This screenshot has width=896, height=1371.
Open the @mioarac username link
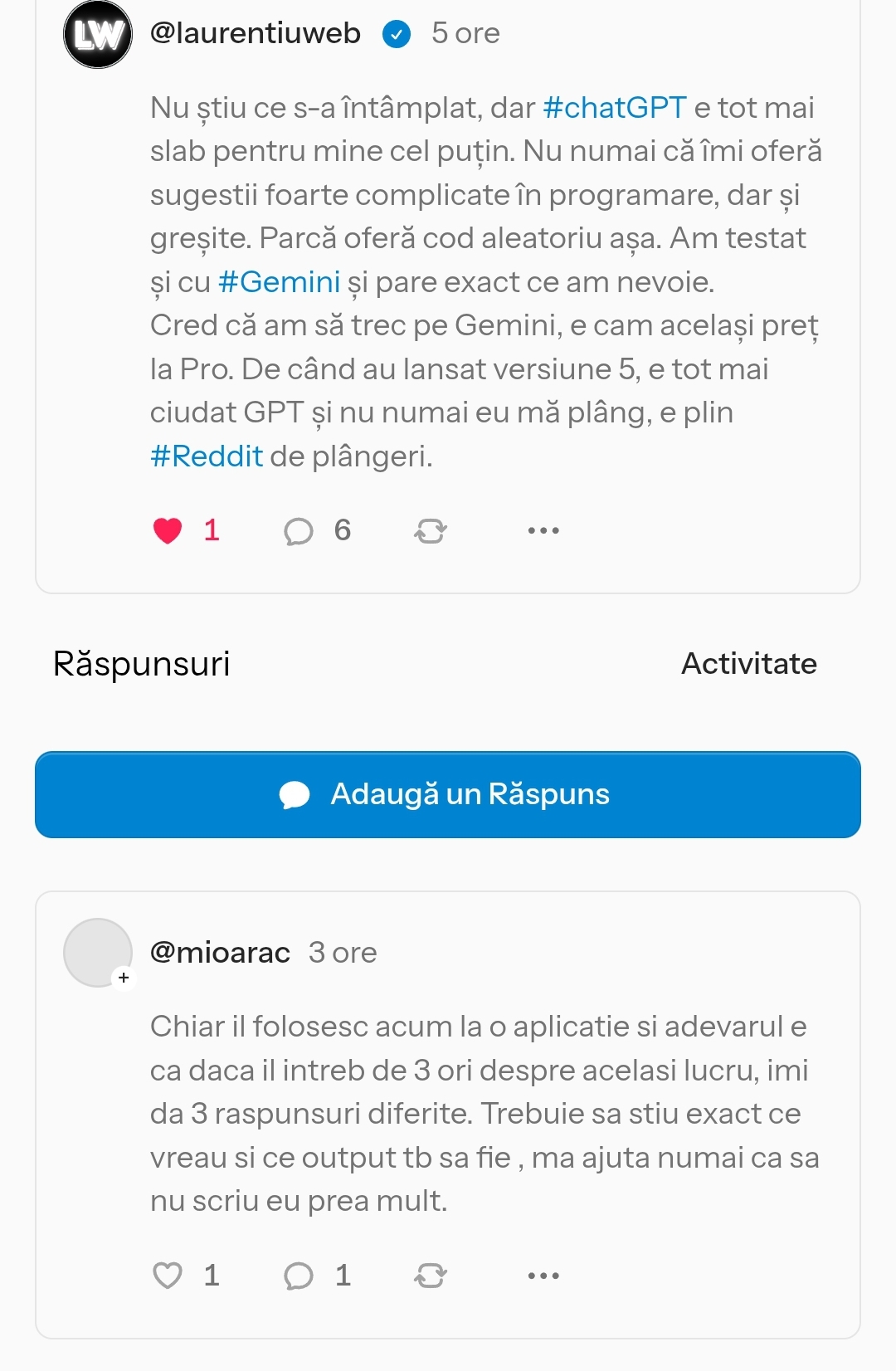coord(220,953)
